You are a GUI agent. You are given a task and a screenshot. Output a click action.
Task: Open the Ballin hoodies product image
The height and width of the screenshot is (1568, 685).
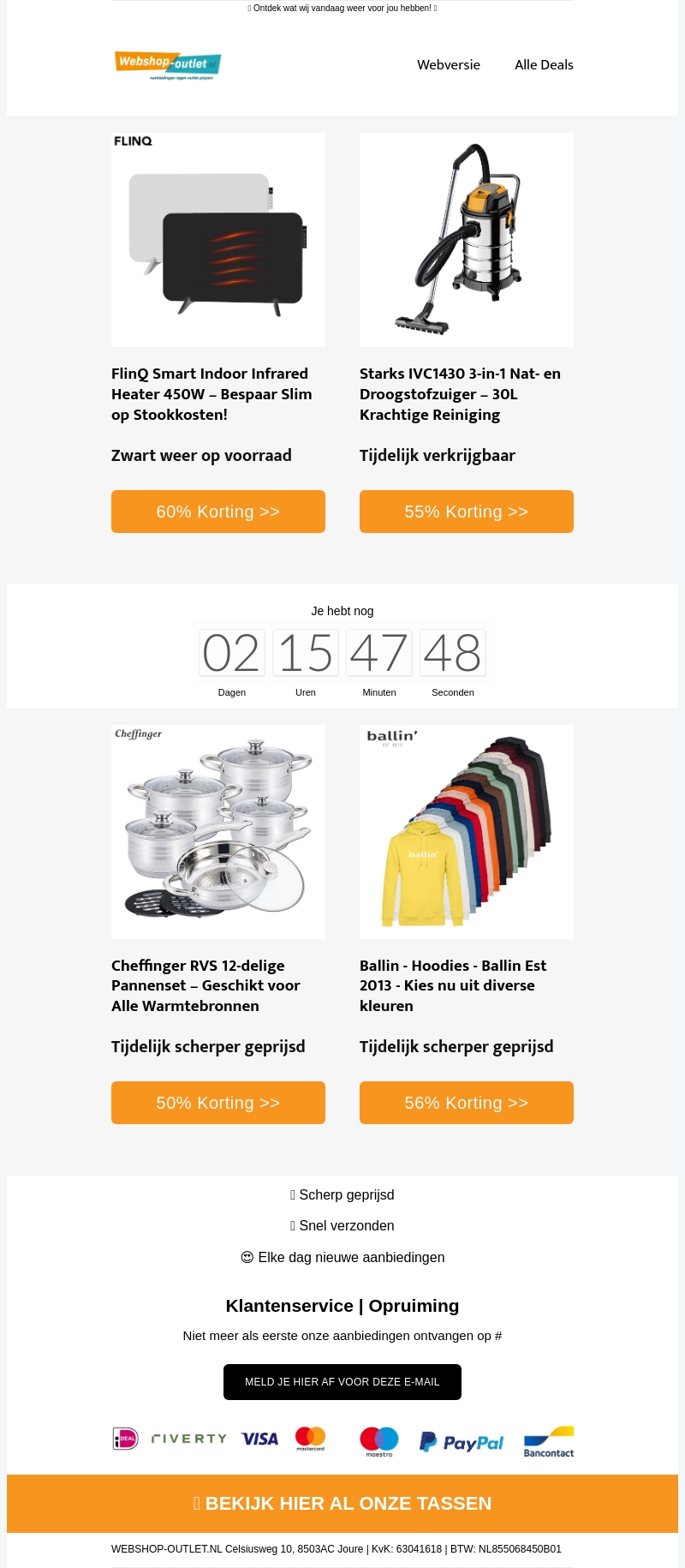pos(467,831)
